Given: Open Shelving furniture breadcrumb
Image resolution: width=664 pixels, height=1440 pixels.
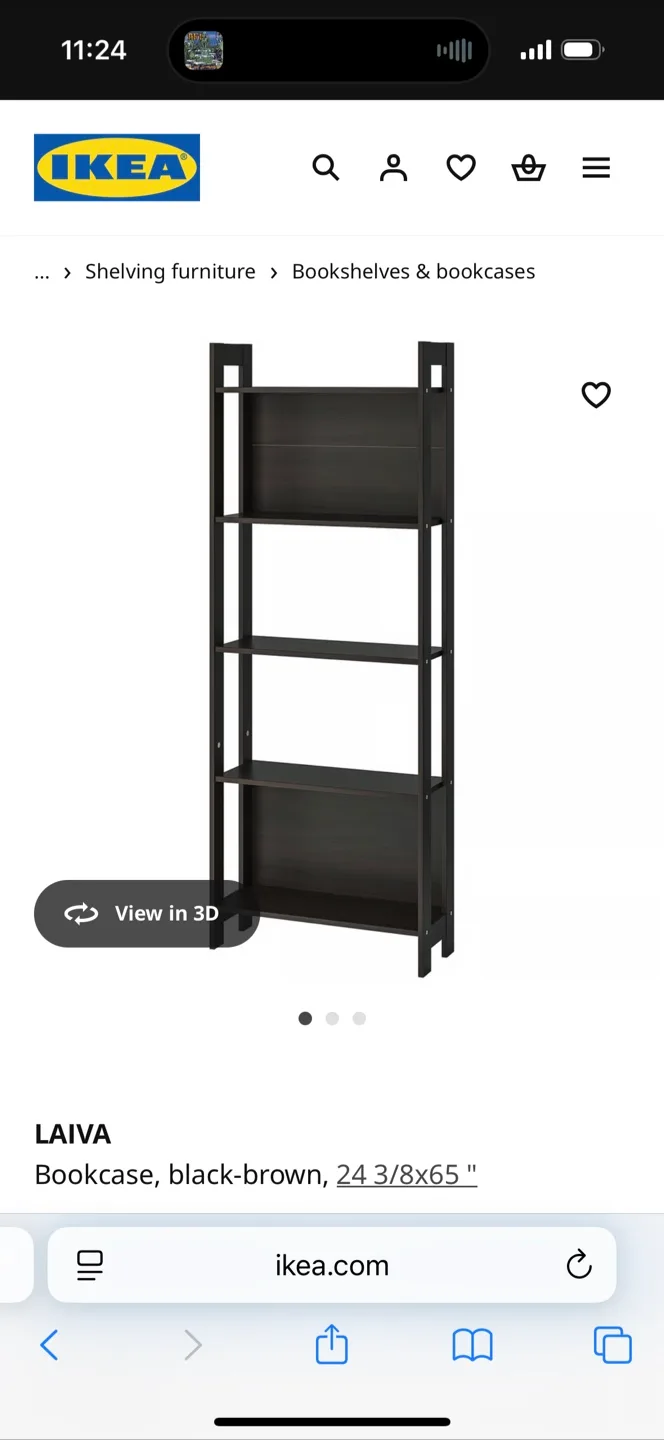Looking at the screenshot, I should [170, 272].
